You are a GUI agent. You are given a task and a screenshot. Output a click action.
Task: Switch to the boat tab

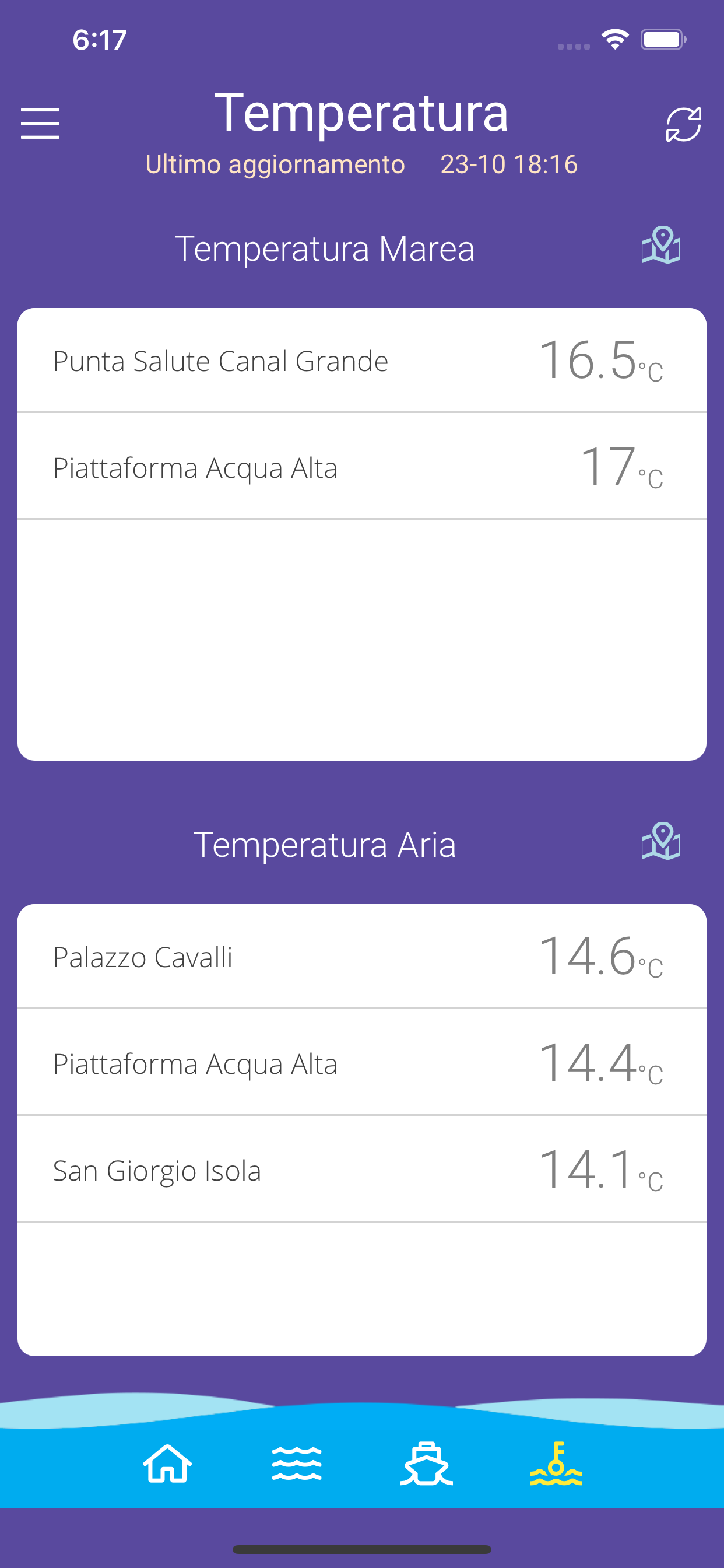427,1464
